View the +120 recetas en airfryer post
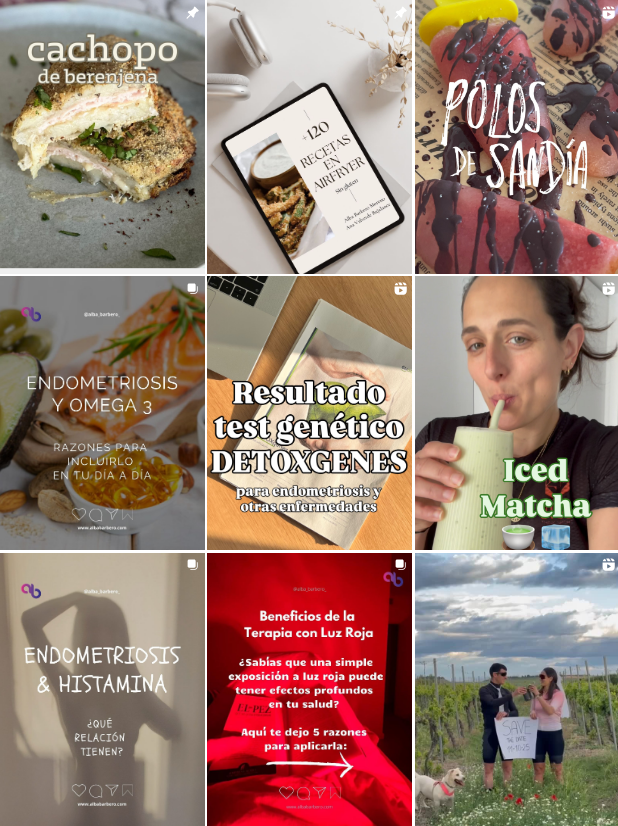The height and width of the screenshot is (826, 618). tap(309, 136)
